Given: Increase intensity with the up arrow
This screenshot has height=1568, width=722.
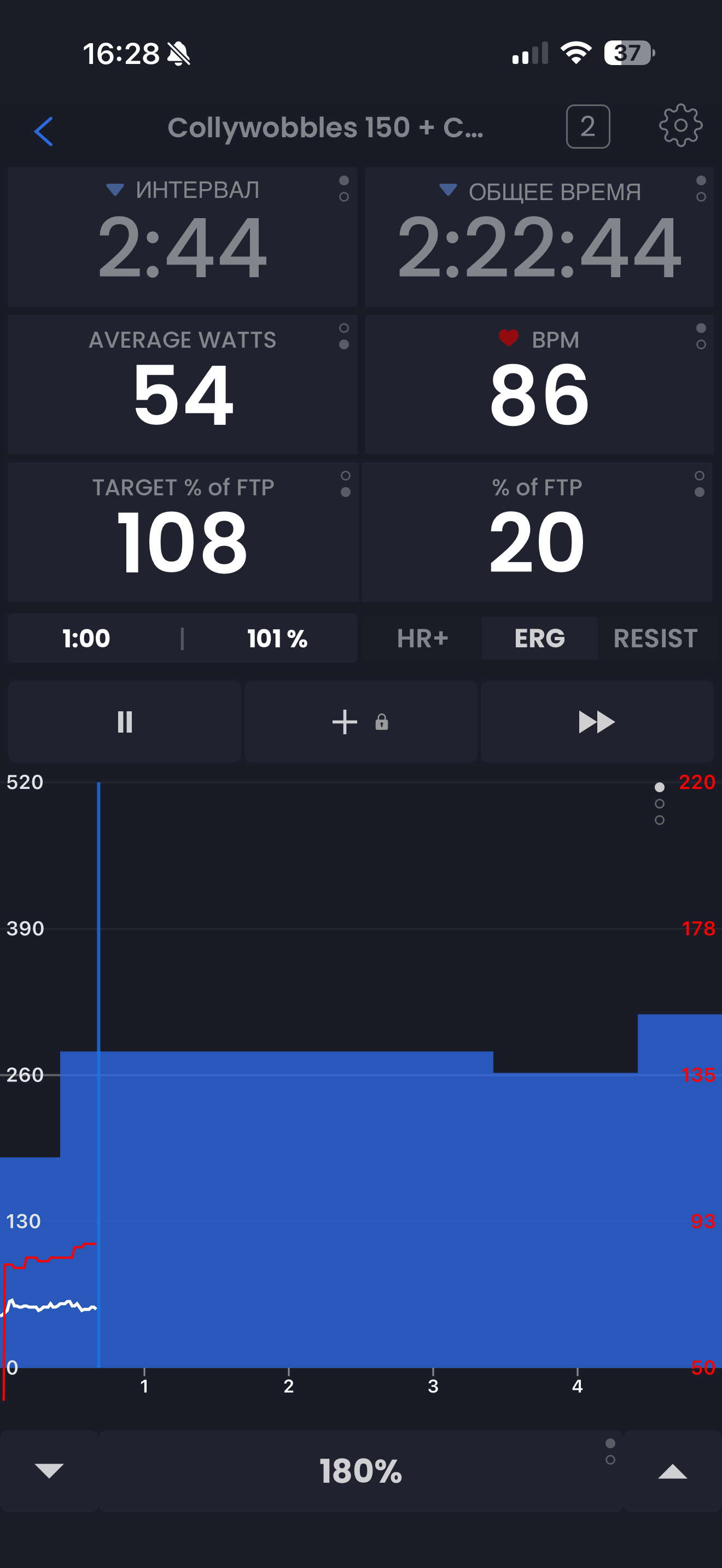Looking at the screenshot, I should click(x=673, y=1471).
